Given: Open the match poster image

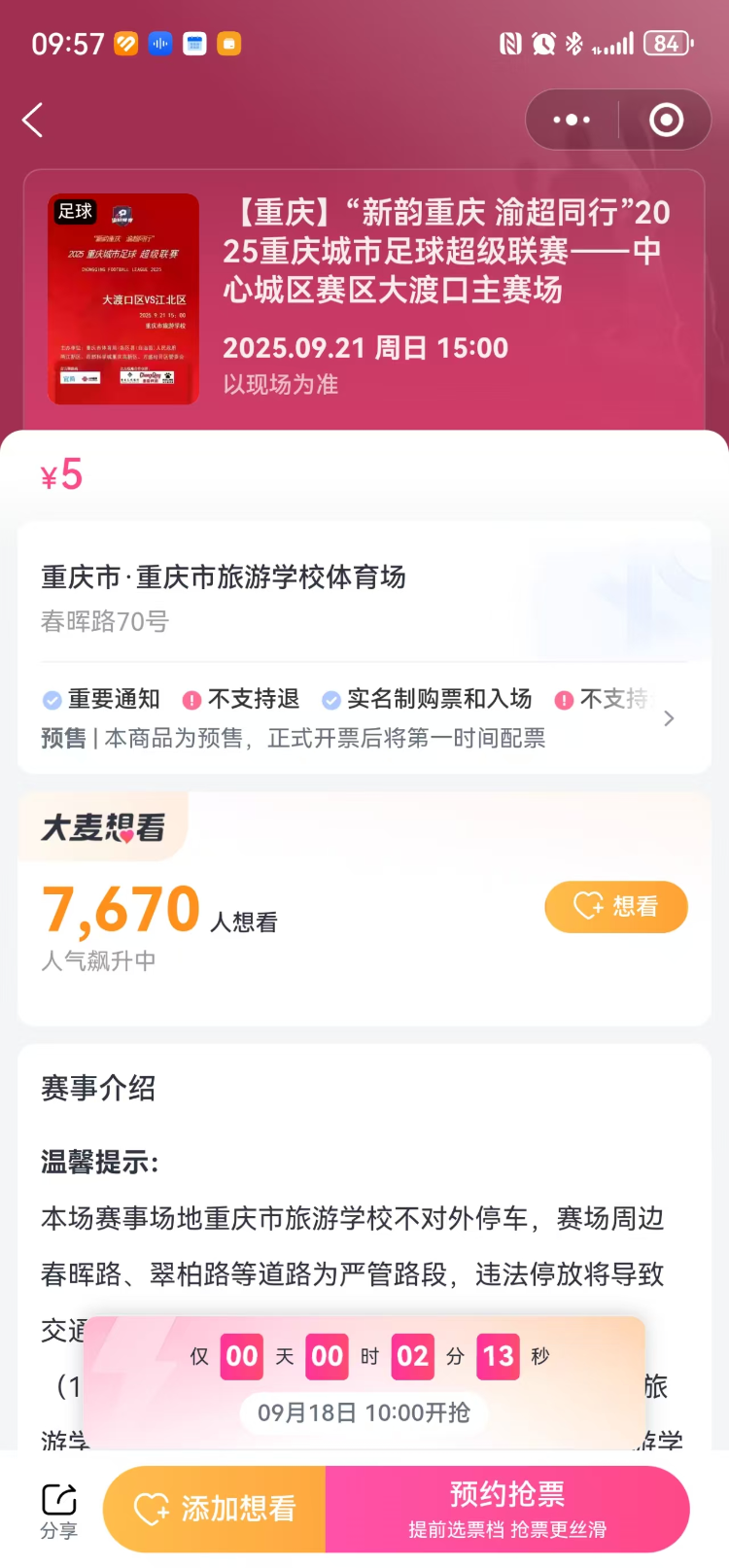Looking at the screenshot, I should pos(123,298).
